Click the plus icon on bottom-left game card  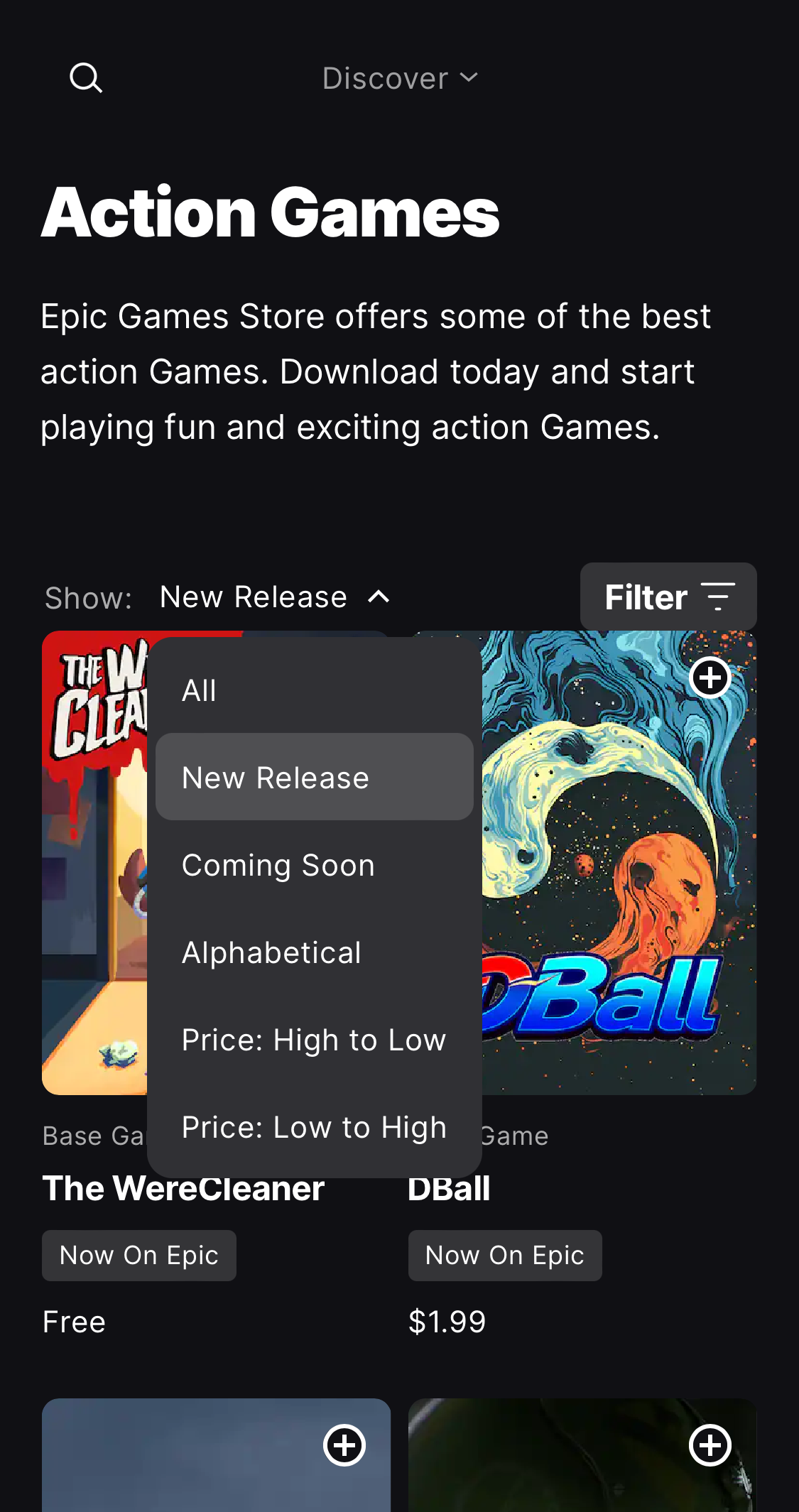[x=345, y=1447]
